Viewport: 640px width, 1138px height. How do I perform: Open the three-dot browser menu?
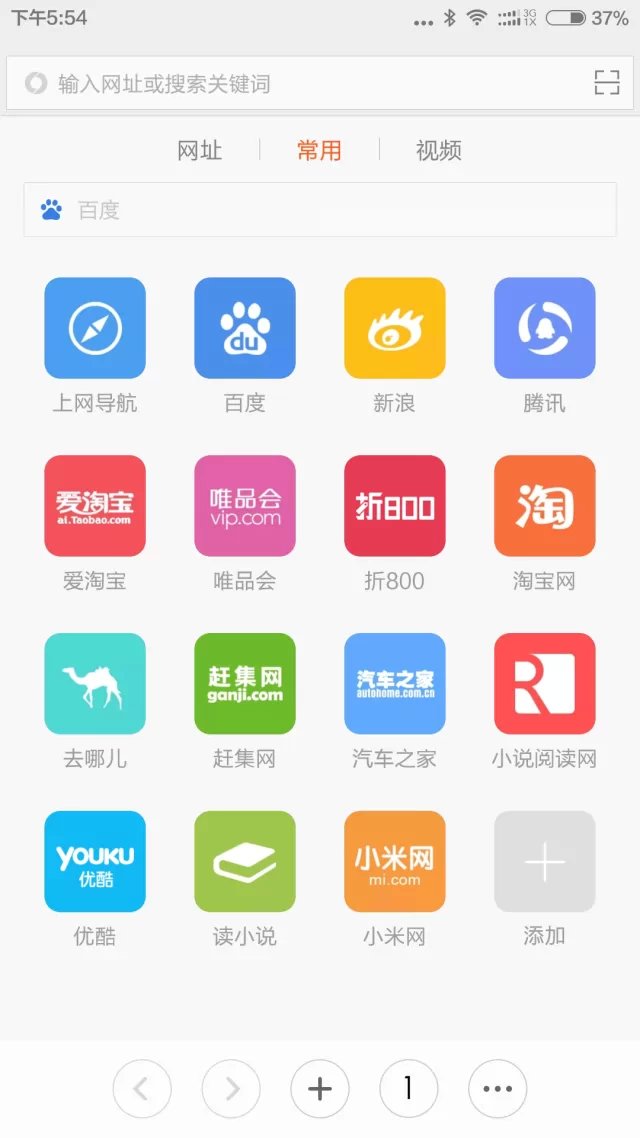pyautogui.click(x=497, y=1089)
